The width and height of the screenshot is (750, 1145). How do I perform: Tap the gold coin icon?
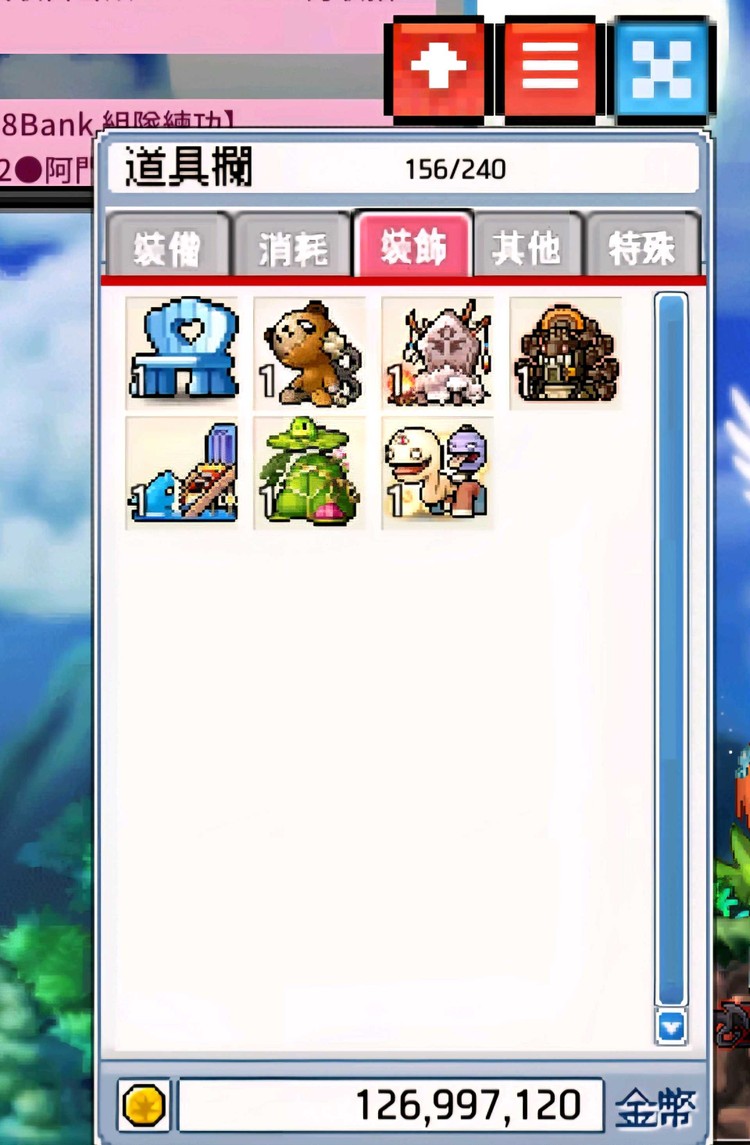(x=144, y=1106)
